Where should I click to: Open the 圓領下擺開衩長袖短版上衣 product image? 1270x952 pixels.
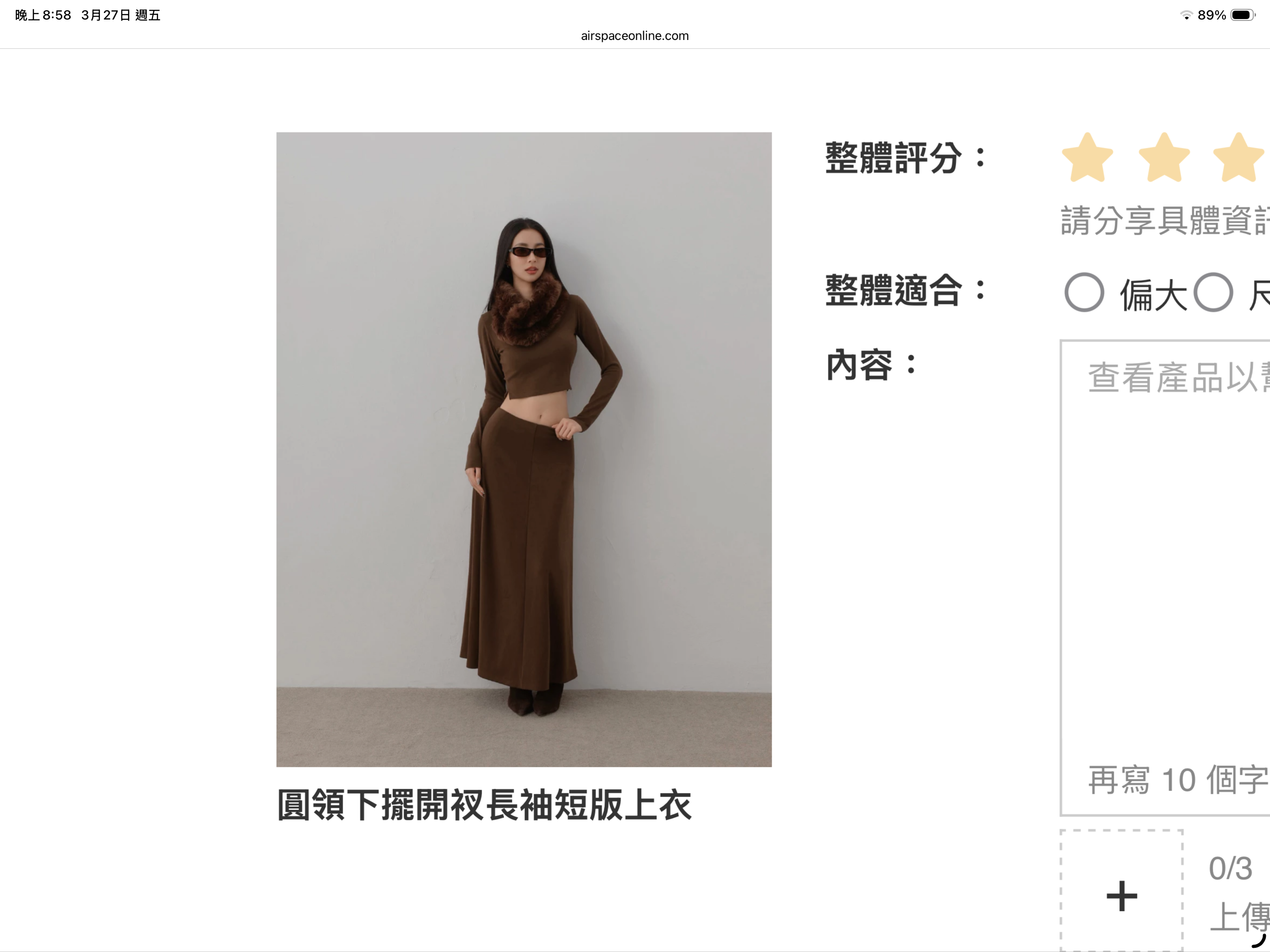pos(523,449)
